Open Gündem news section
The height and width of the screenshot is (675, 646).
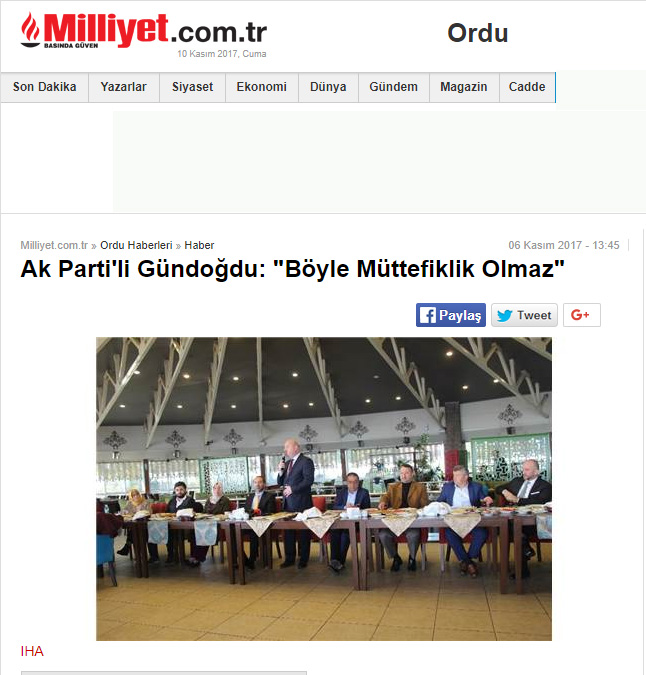point(393,87)
